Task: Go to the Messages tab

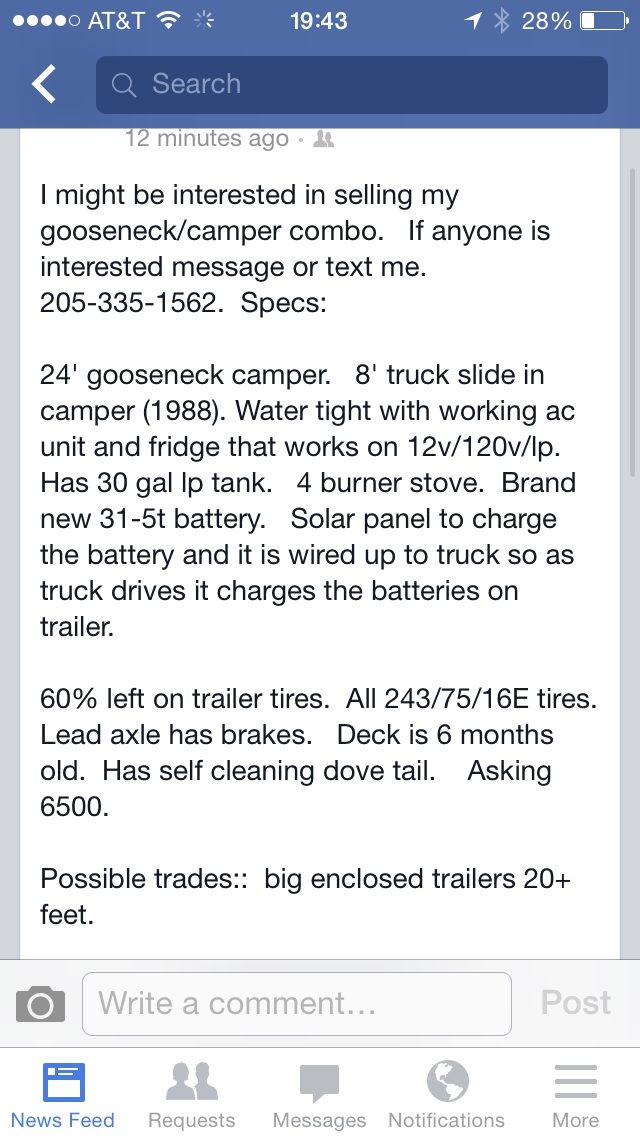Action: click(x=319, y=1095)
